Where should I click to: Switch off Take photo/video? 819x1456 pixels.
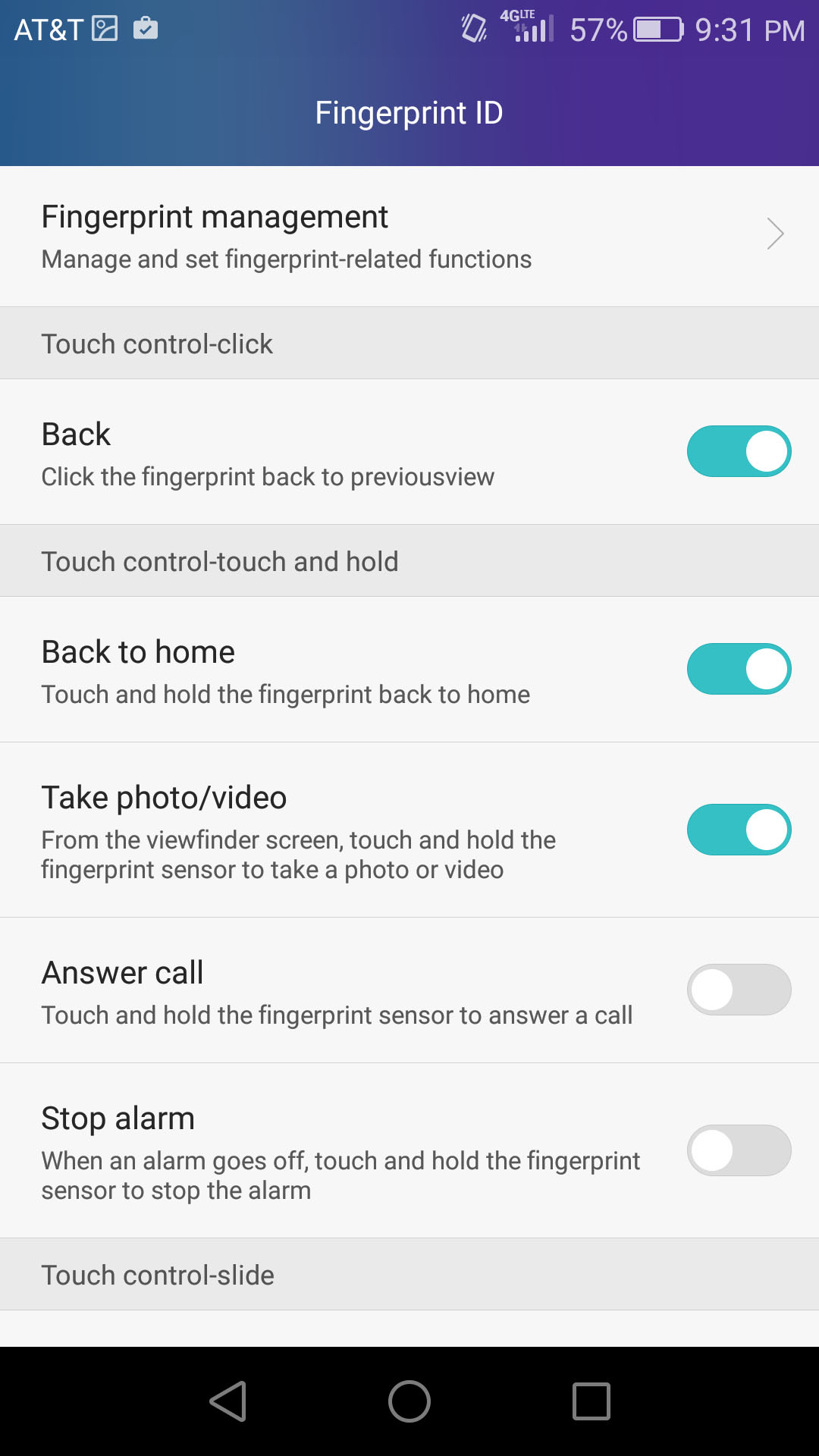click(739, 830)
